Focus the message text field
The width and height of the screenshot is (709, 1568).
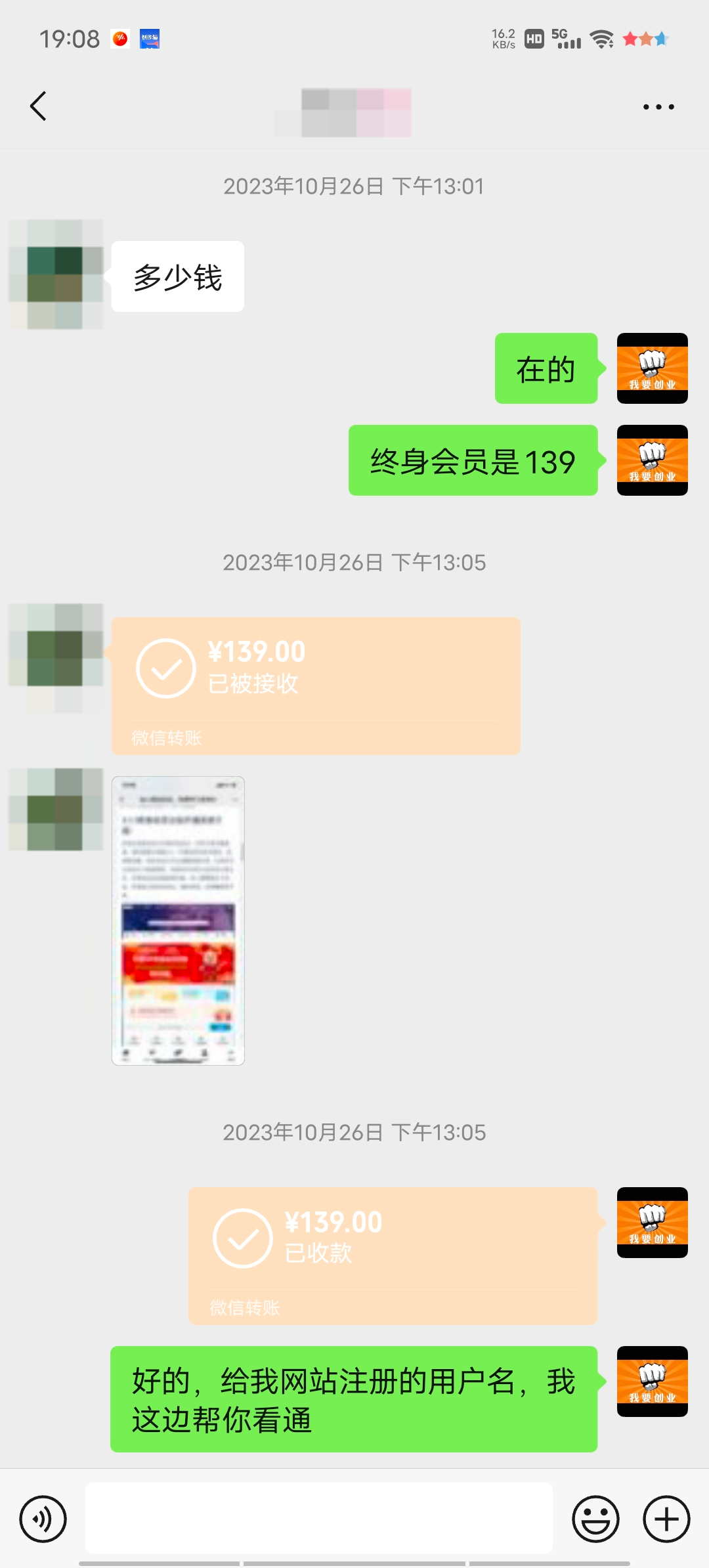[x=318, y=1517]
